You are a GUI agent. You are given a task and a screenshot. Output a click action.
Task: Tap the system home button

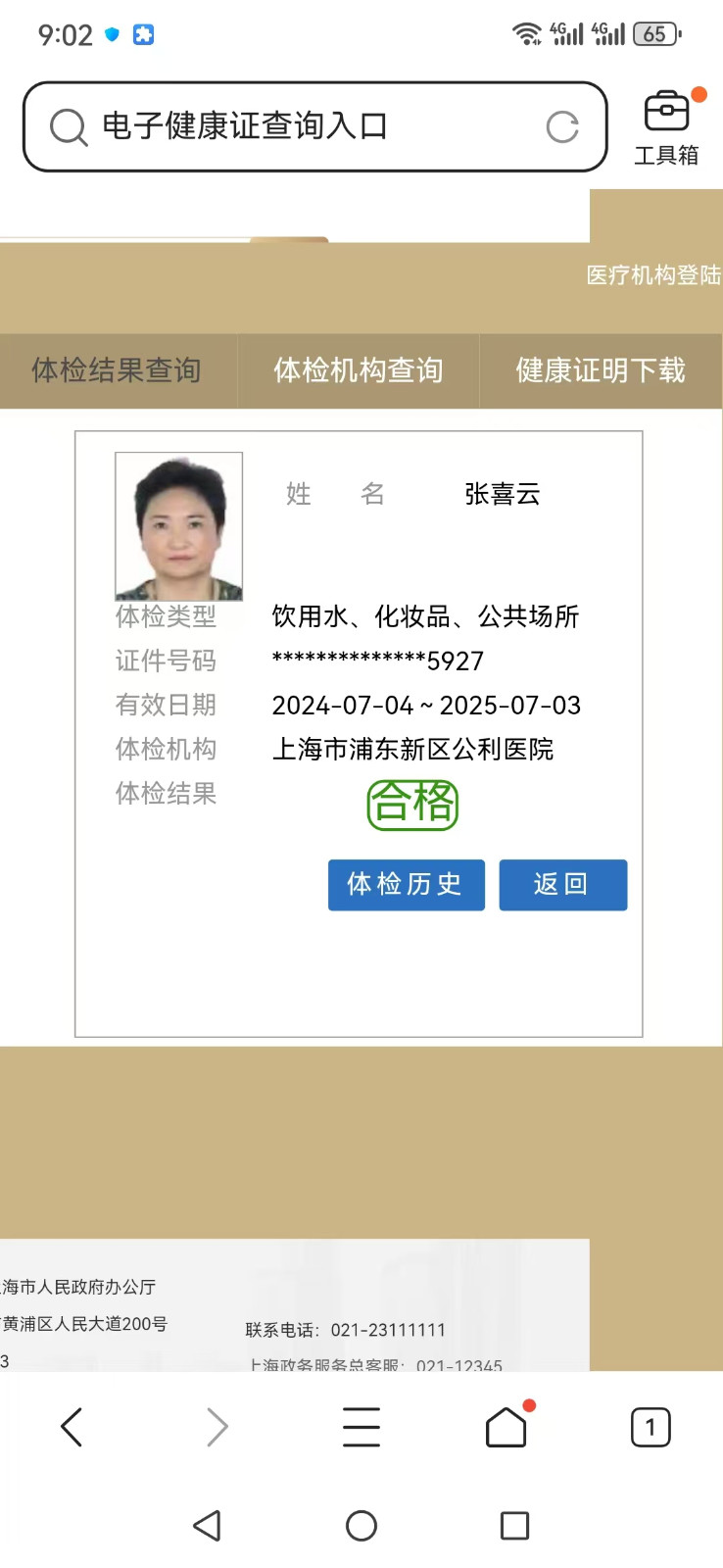coord(361,1526)
